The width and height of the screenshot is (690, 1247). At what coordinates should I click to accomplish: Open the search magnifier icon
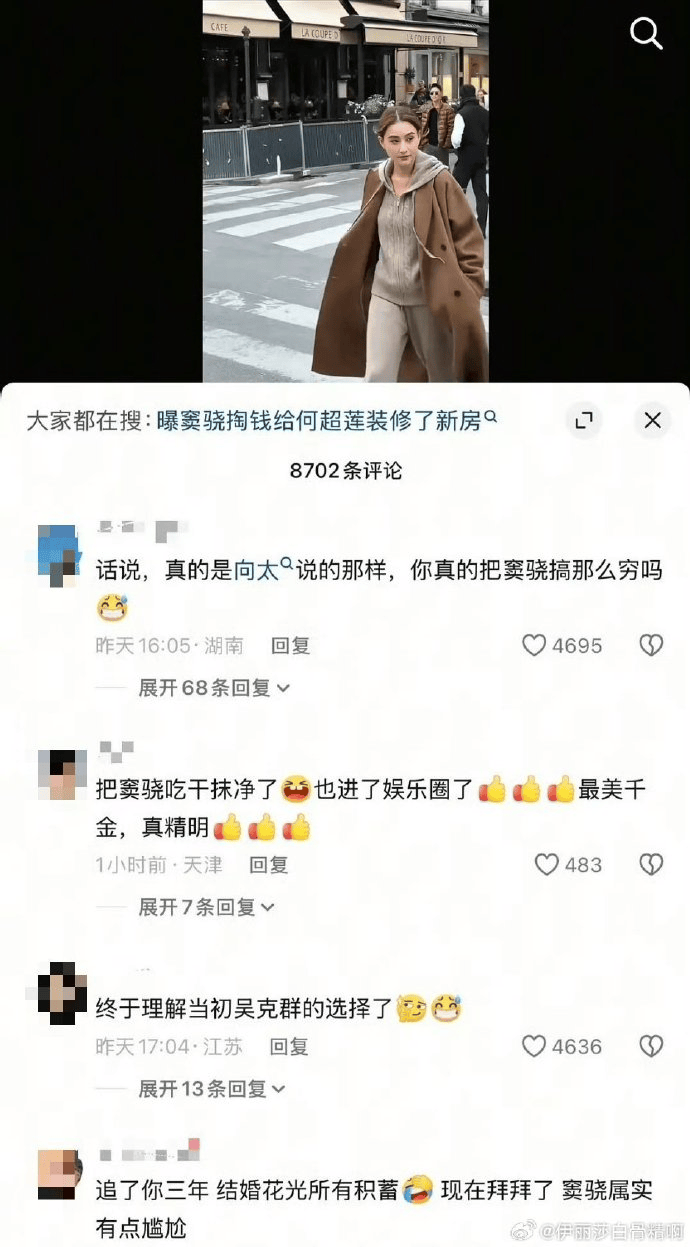click(646, 34)
